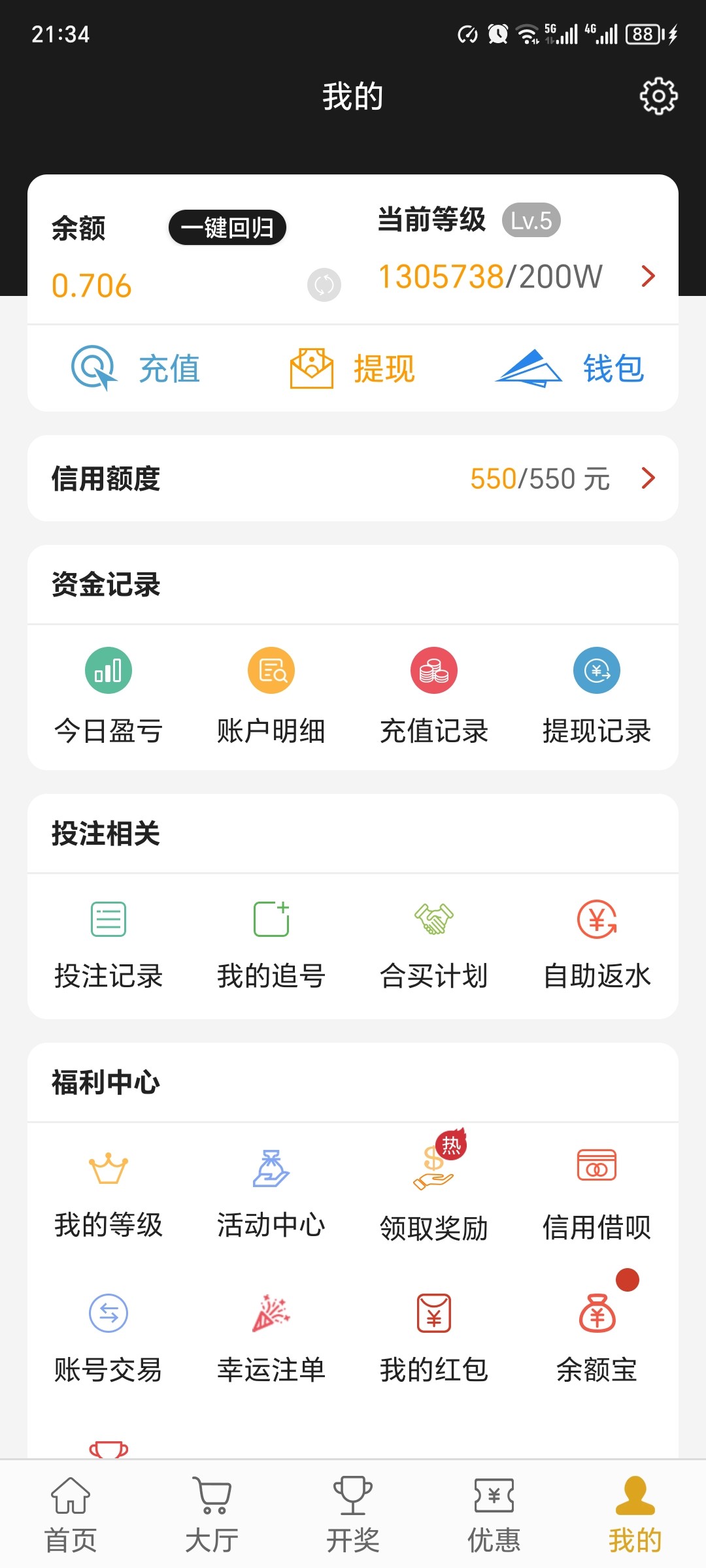
Task: Open the 钱包 wallet
Action: (570, 368)
